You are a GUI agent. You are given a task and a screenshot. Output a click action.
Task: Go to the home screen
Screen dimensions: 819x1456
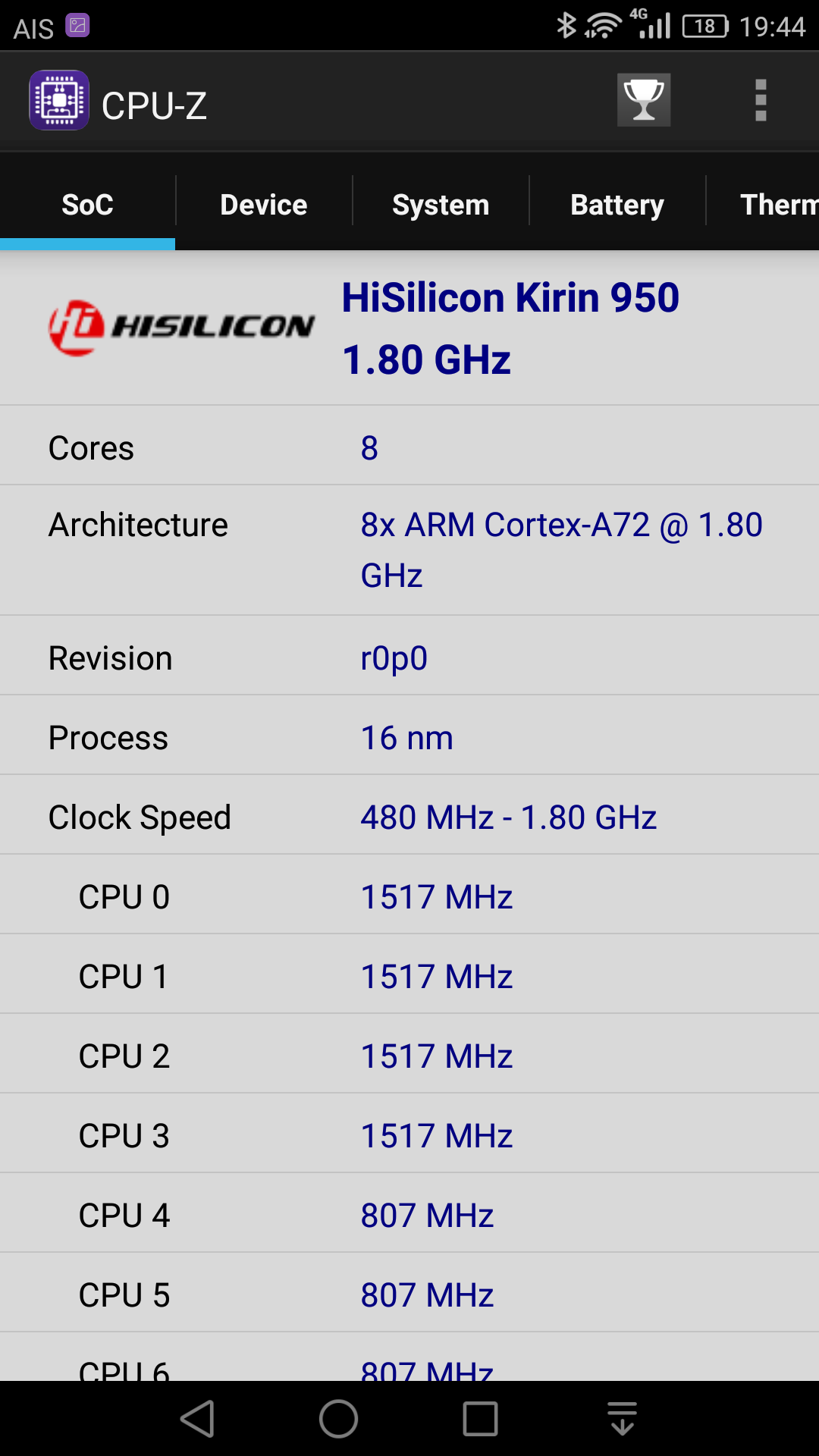pos(338,1419)
